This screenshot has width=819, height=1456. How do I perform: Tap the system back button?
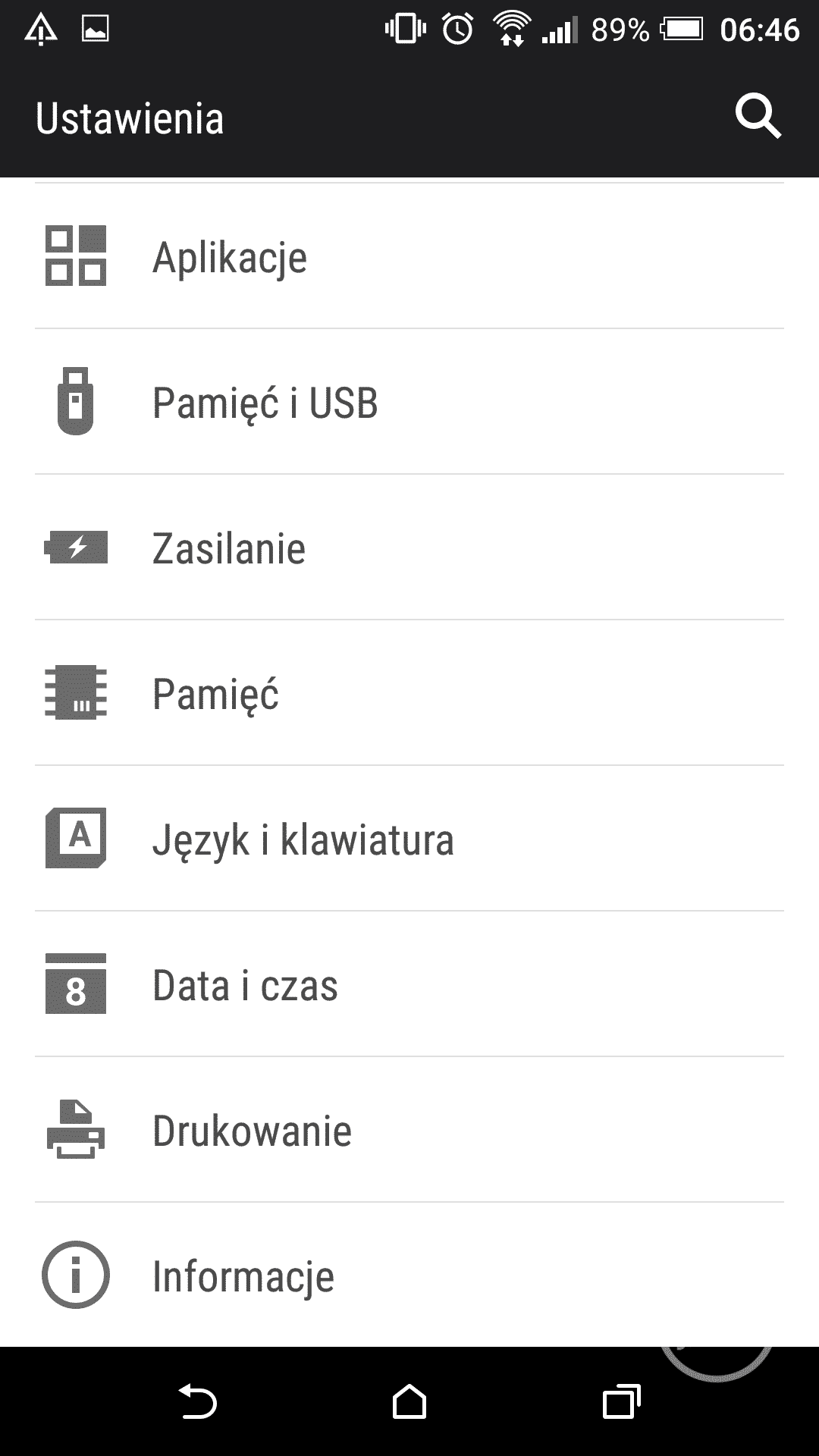(x=198, y=1402)
